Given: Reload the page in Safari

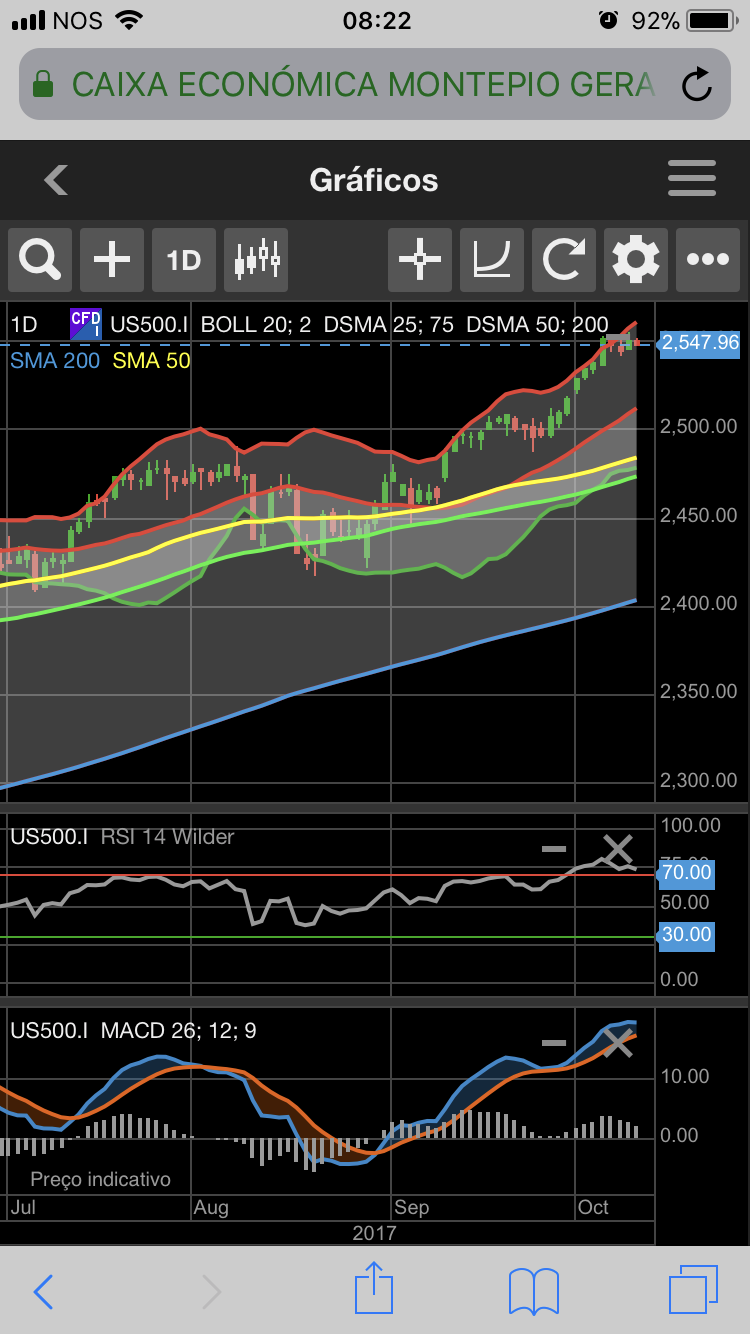Looking at the screenshot, I should [x=697, y=85].
